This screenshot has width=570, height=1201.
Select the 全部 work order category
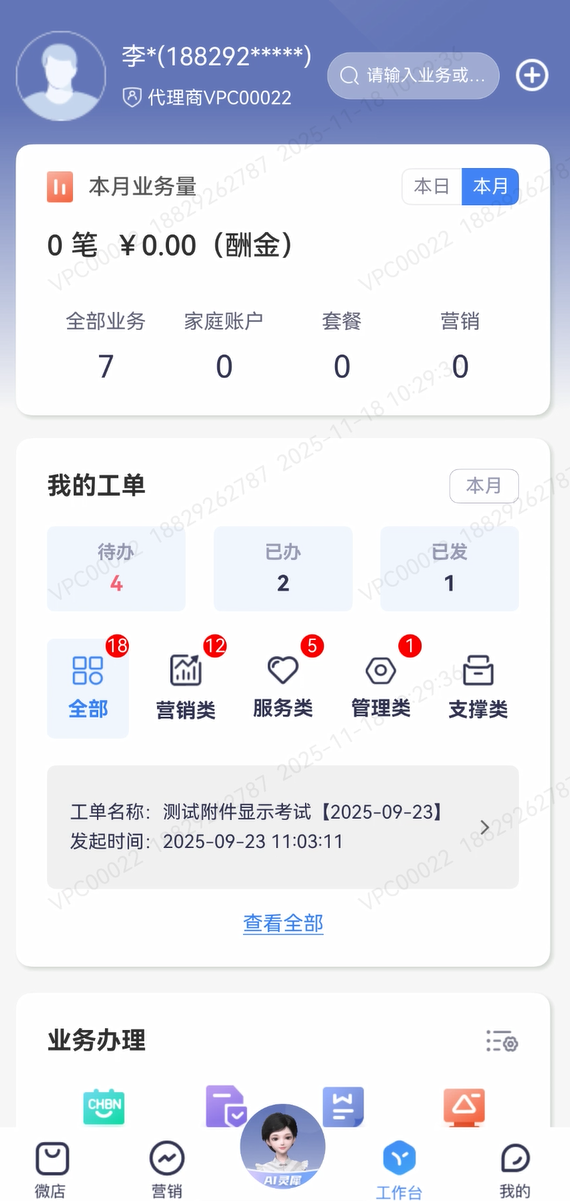pos(88,688)
